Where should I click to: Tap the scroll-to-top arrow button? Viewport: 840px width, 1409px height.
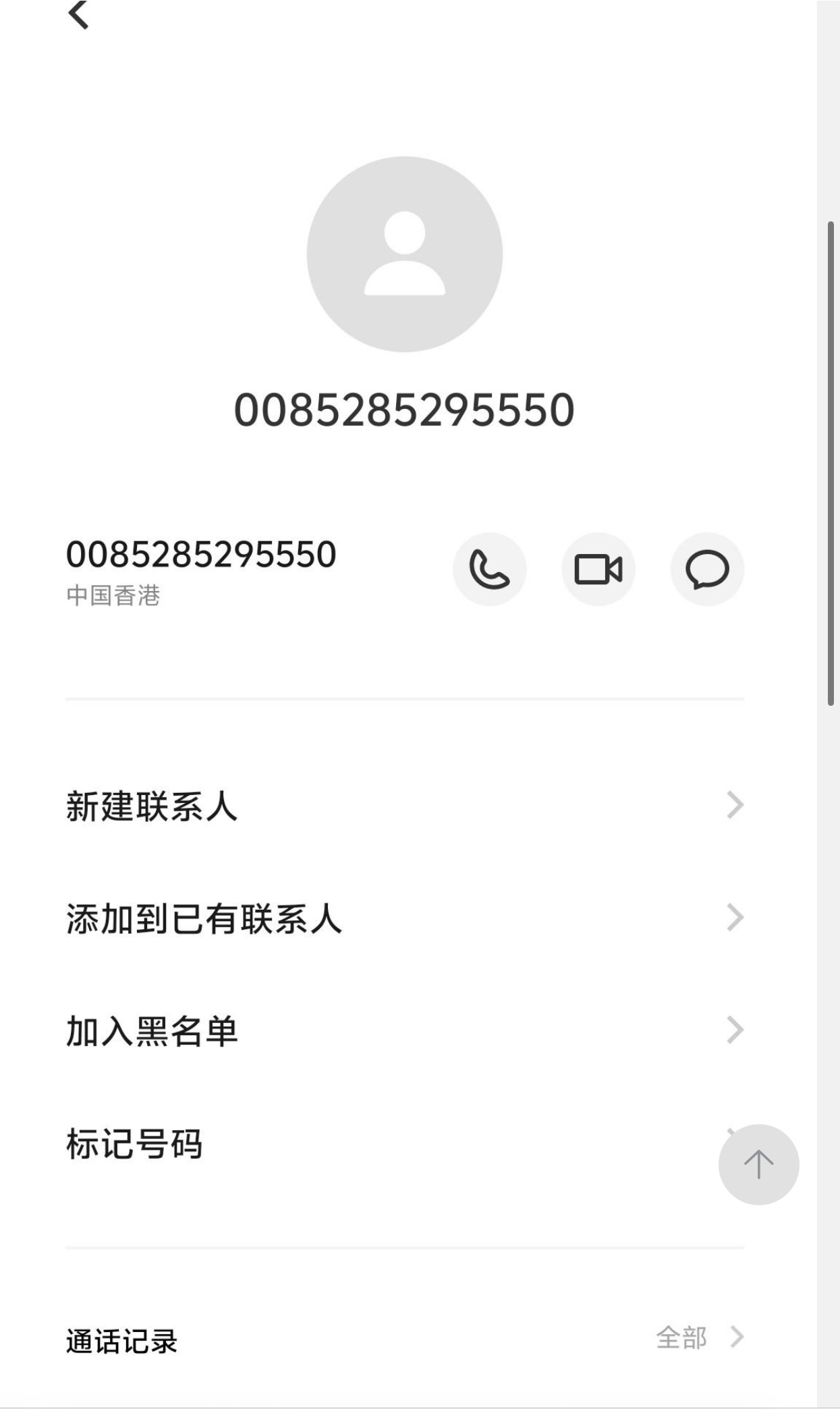(x=758, y=1165)
